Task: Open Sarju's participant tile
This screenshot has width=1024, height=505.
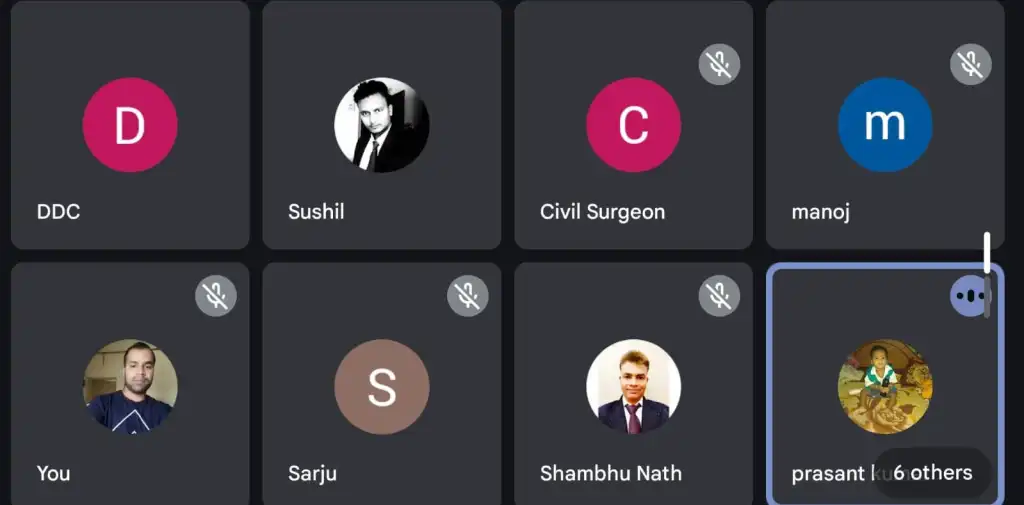Action: [x=381, y=386]
